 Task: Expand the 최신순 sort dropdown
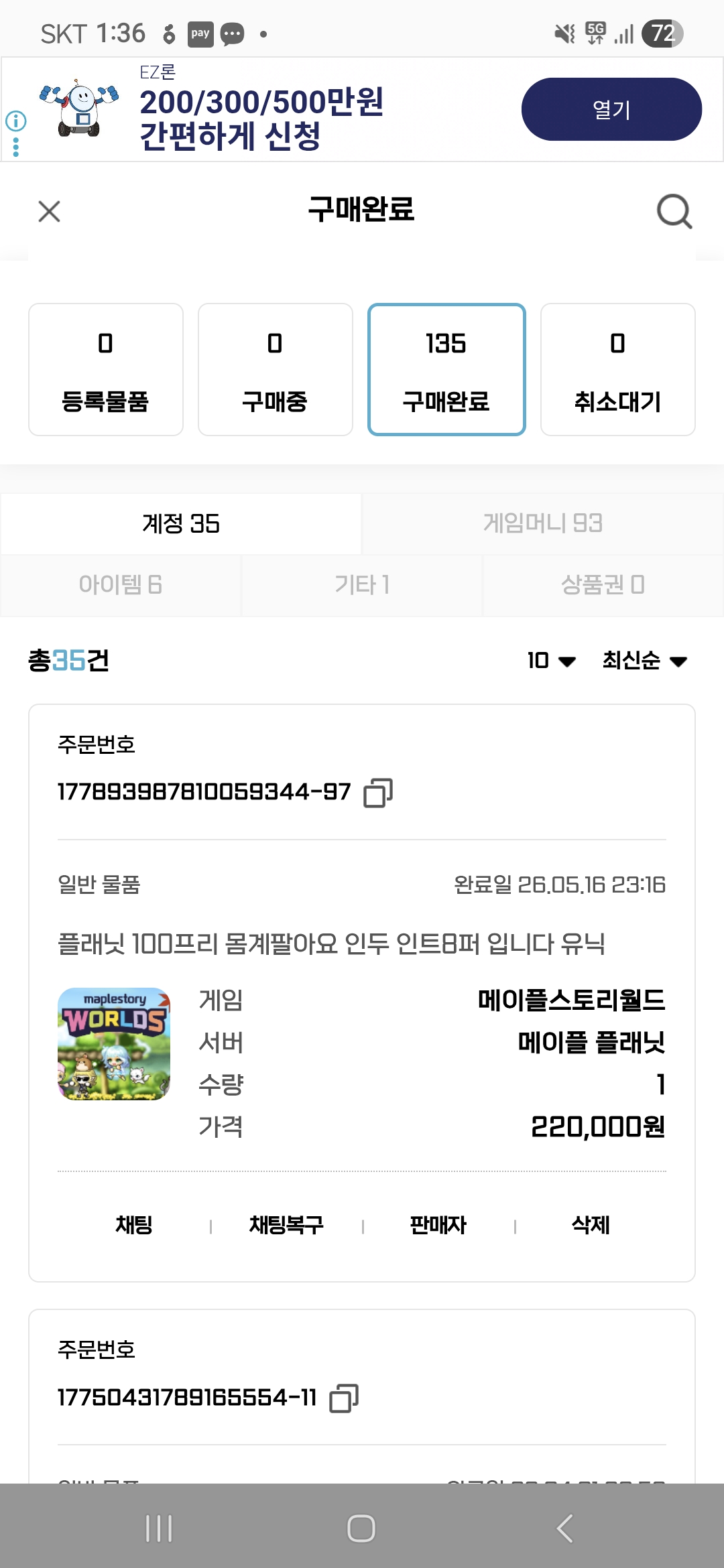645,661
